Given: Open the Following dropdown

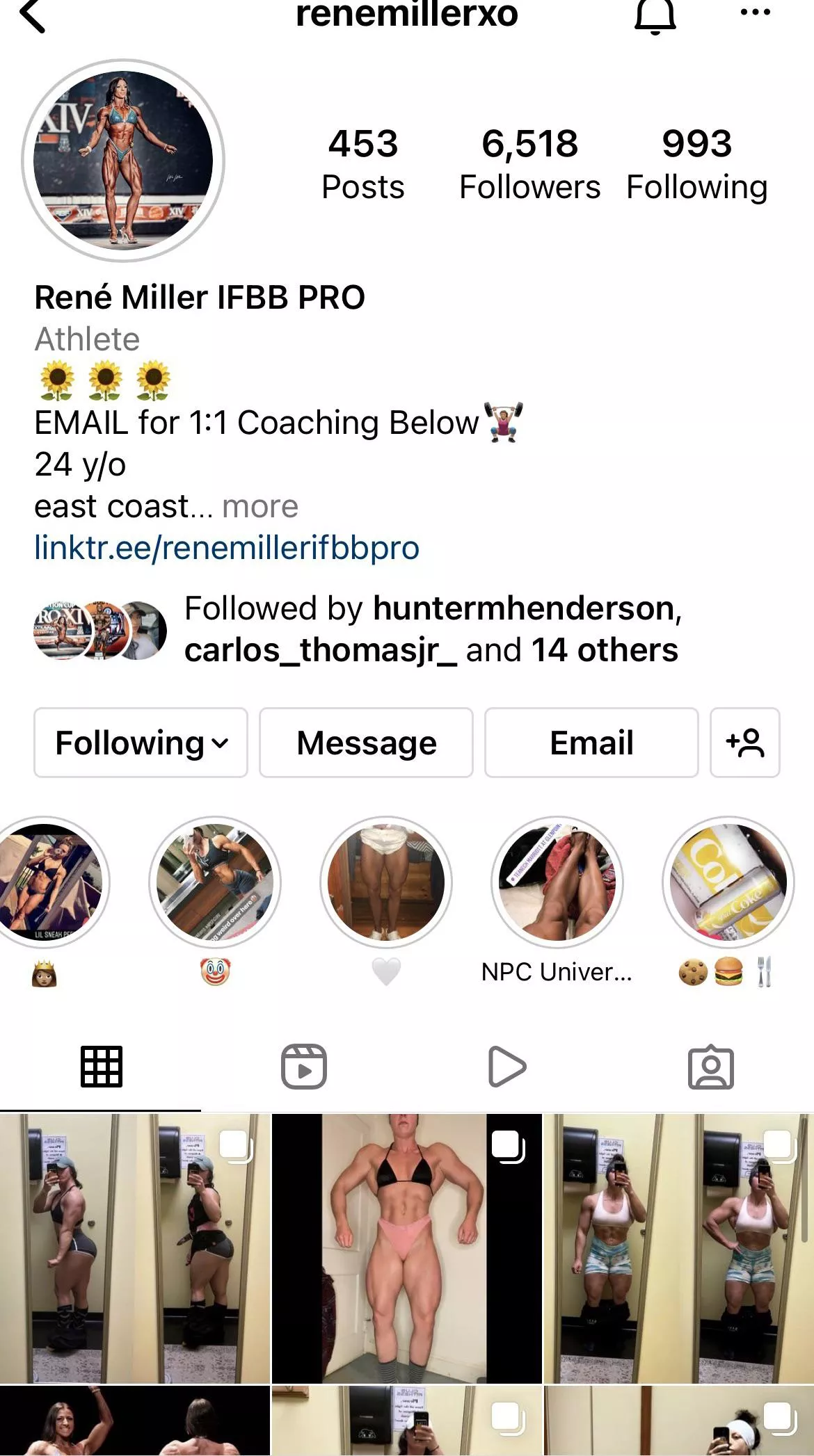Looking at the screenshot, I should coord(141,743).
